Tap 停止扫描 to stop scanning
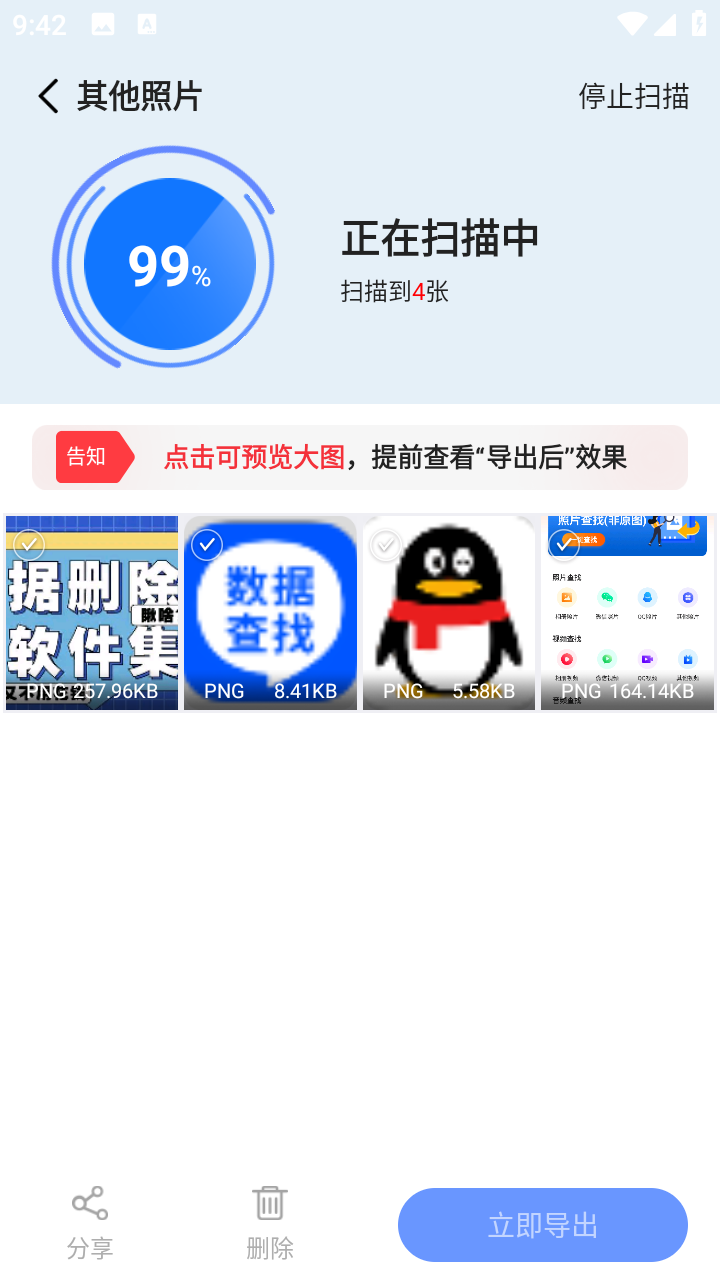 coord(633,96)
